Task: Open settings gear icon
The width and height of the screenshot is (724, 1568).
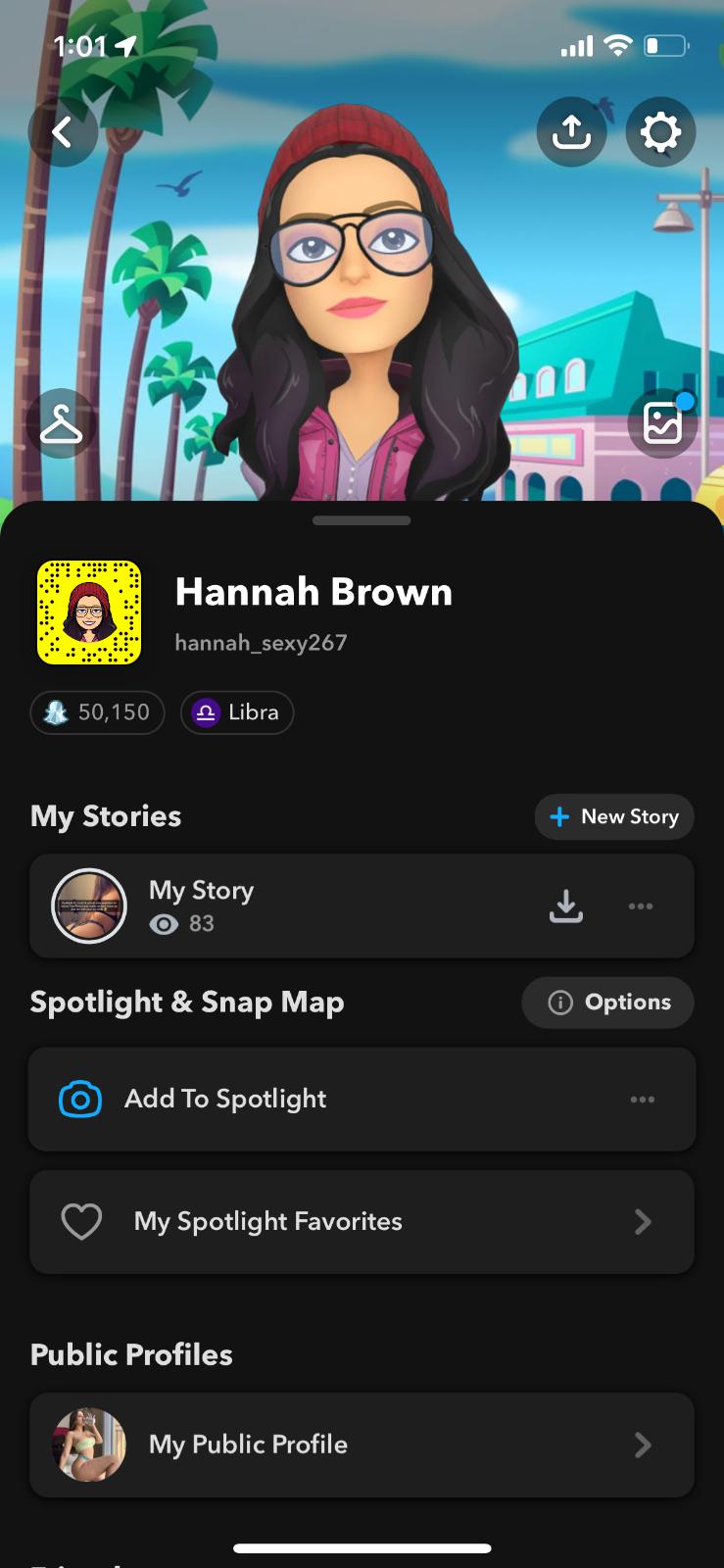Action: point(660,131)
